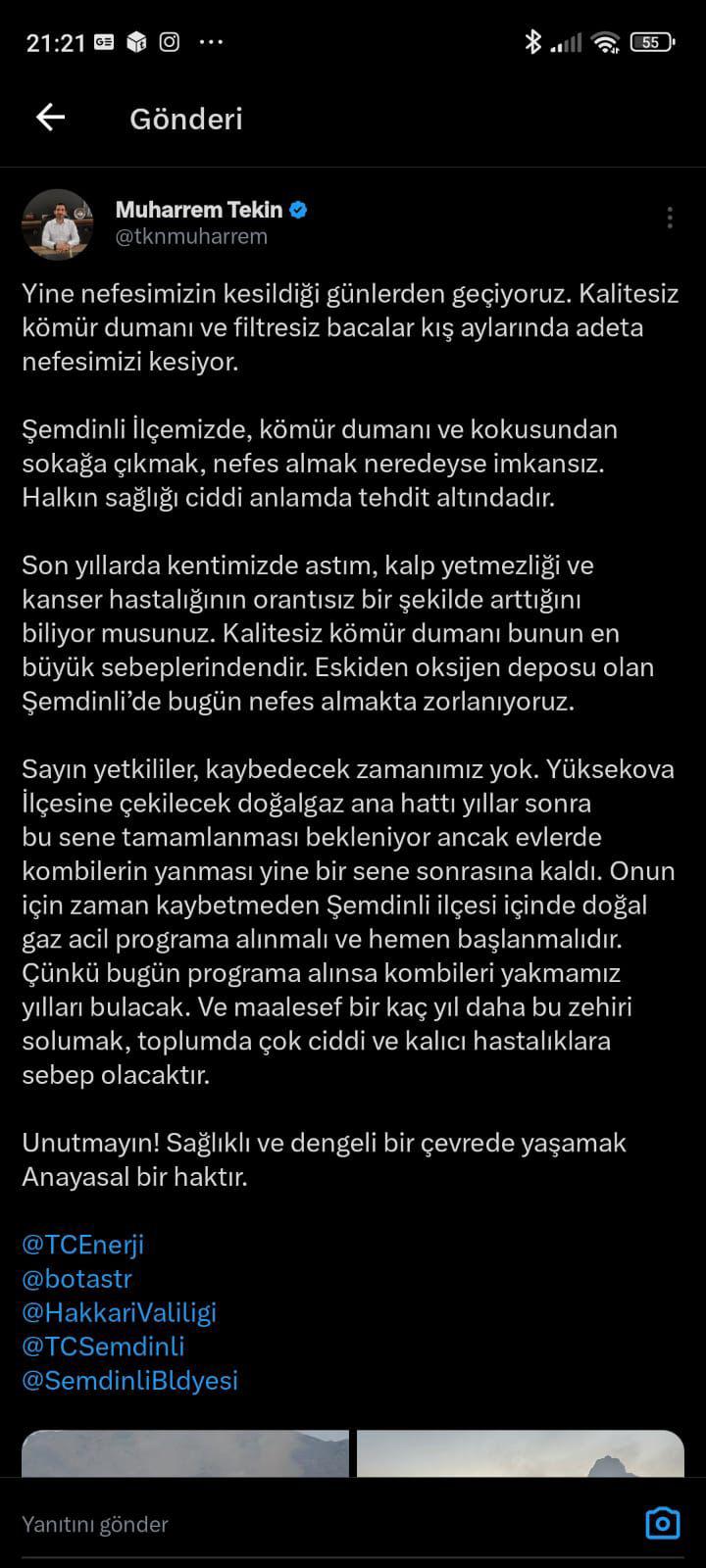Go back from the Gönderi screen
The width and height of the screenshot is (706, 1568).
pyautogui.click(x=50, y=118)
